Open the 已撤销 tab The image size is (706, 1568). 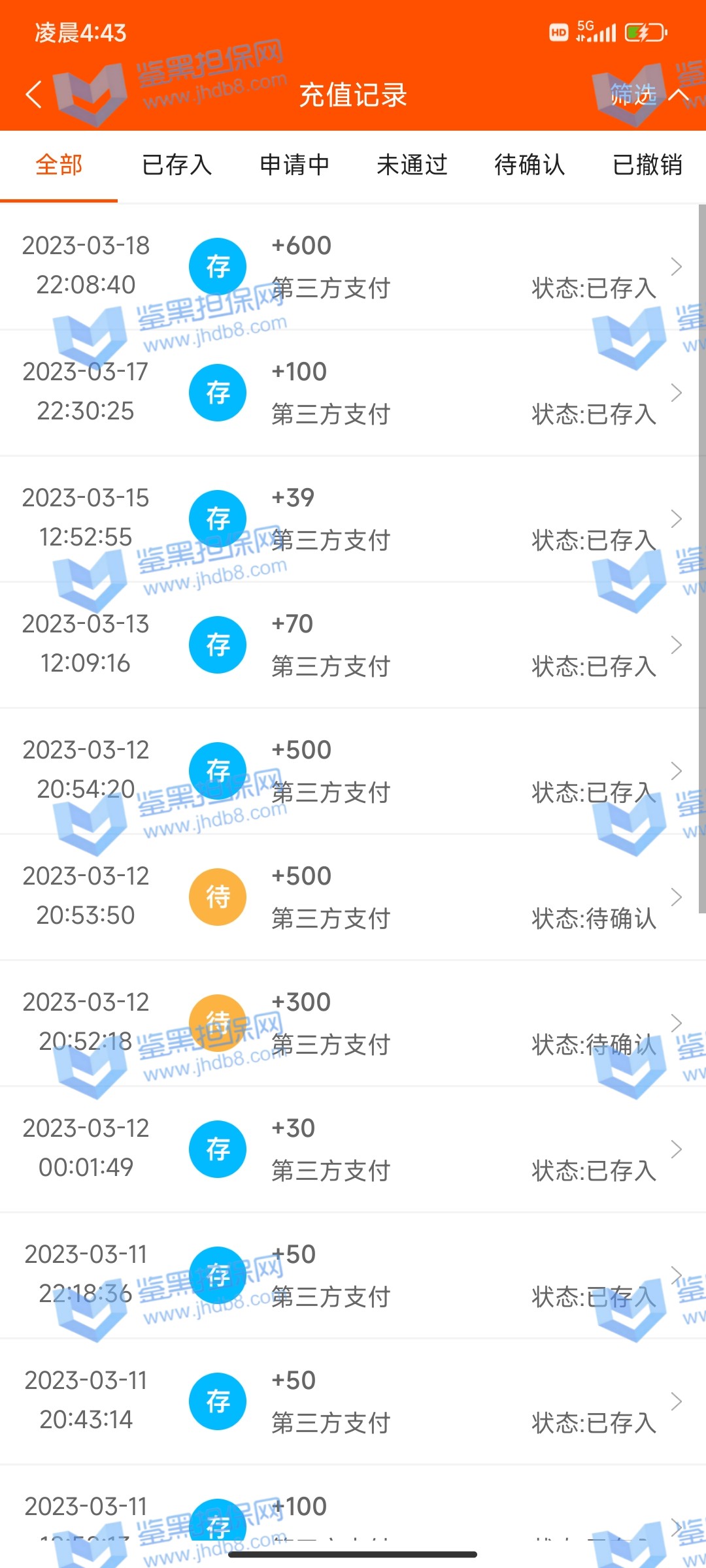pos(647,165)
